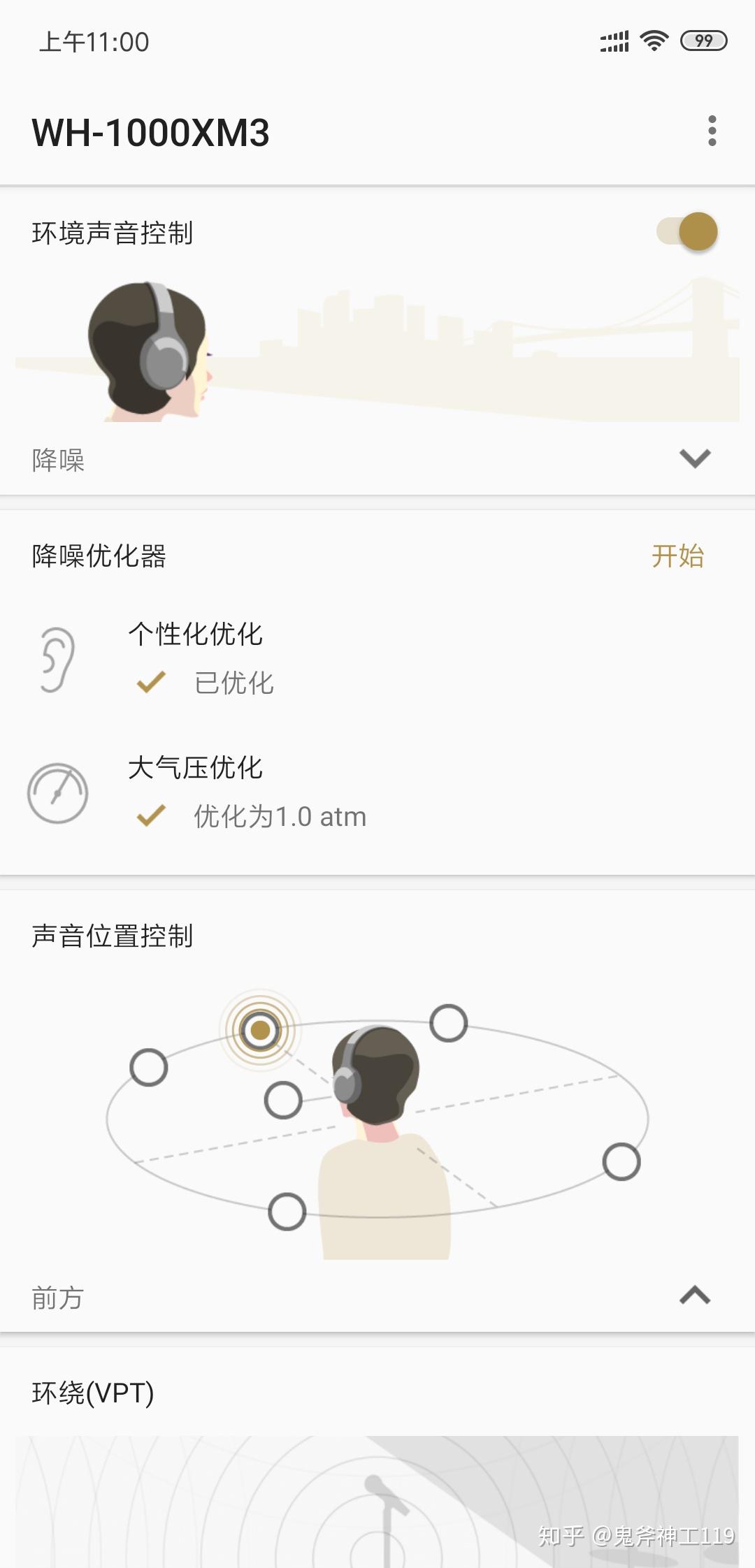Viewport: 755px width, 1568px height.
Task: Select the center circle near the headphone
Action: tap(282, 1100)
